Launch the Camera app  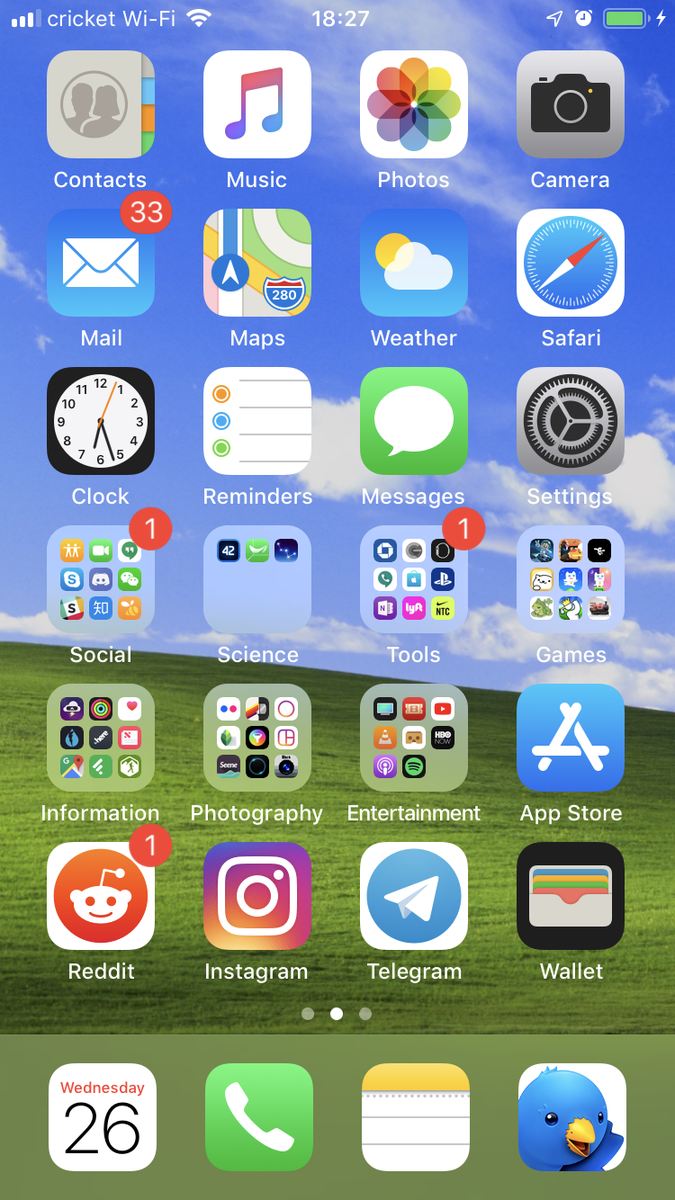pos(570,105)
